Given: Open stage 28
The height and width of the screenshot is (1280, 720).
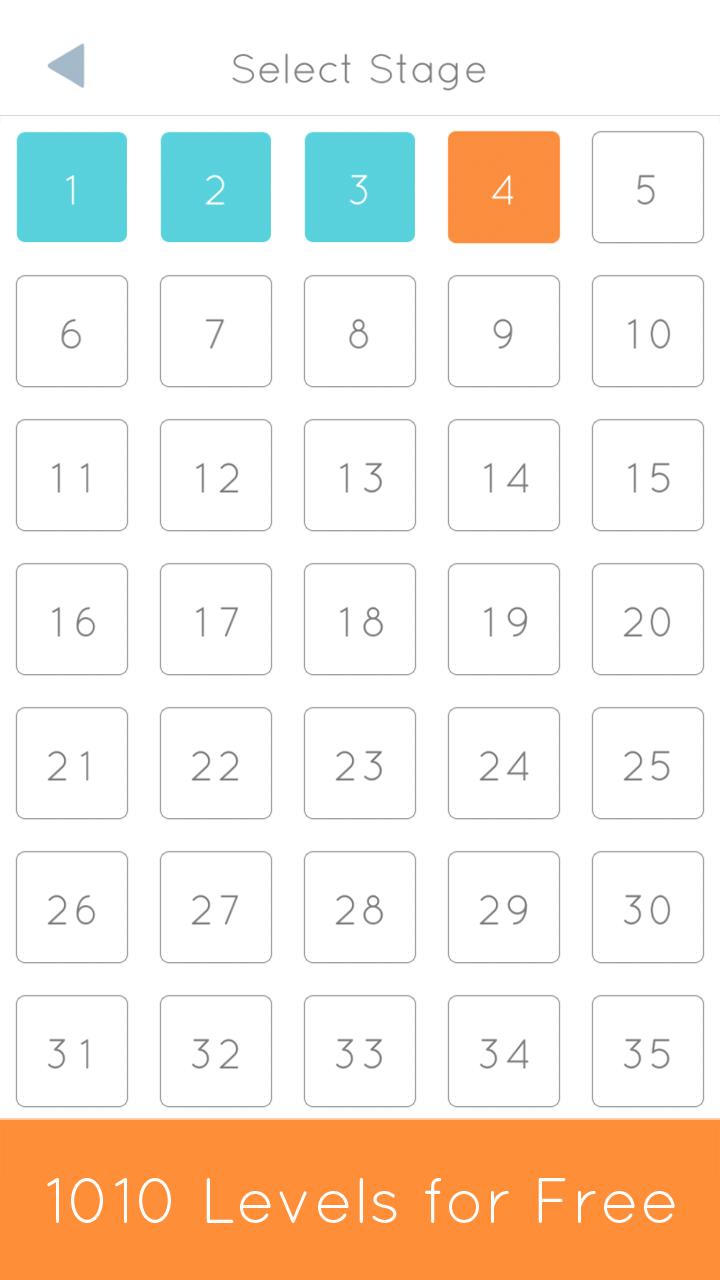Looking at the screenshot, I should [x=360, y=907].
